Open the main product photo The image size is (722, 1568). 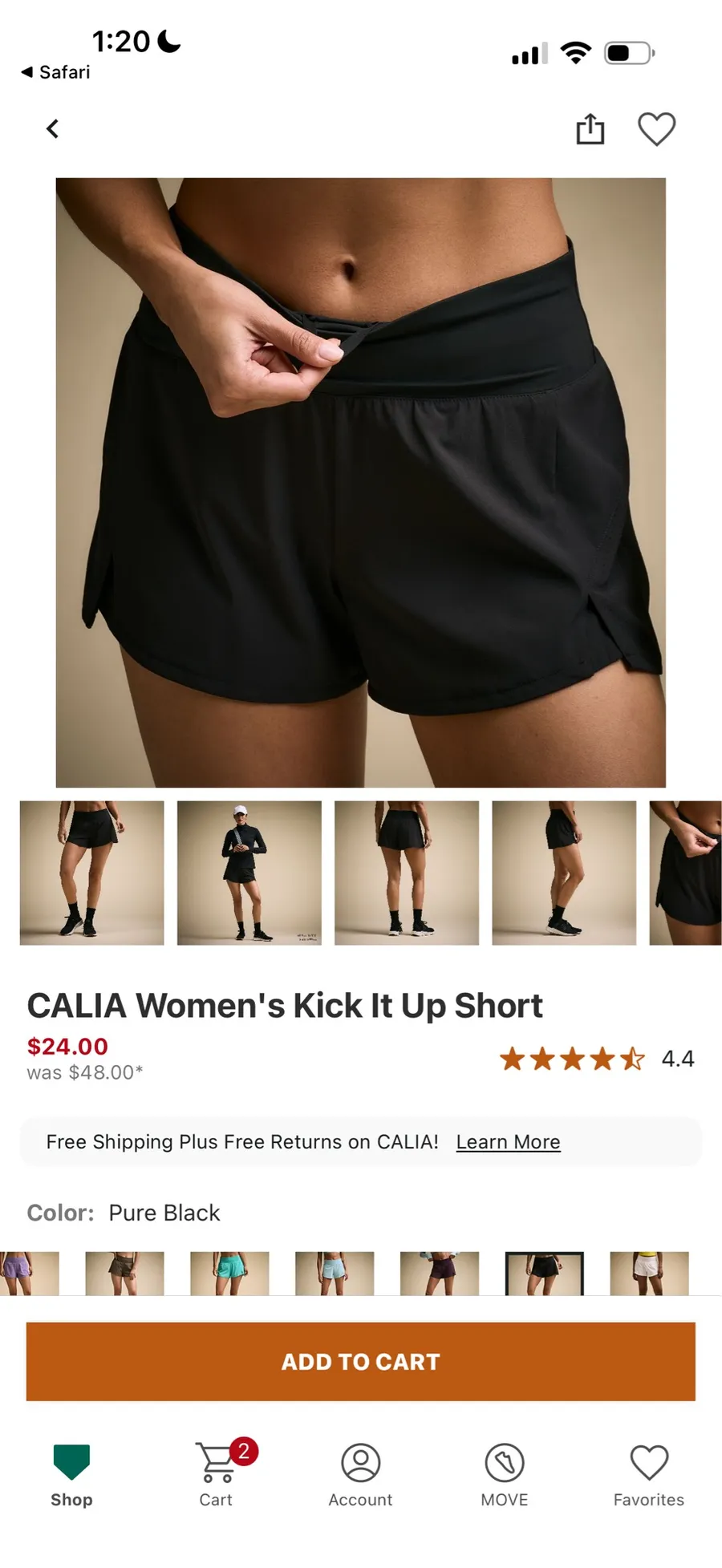pos(360,482)
